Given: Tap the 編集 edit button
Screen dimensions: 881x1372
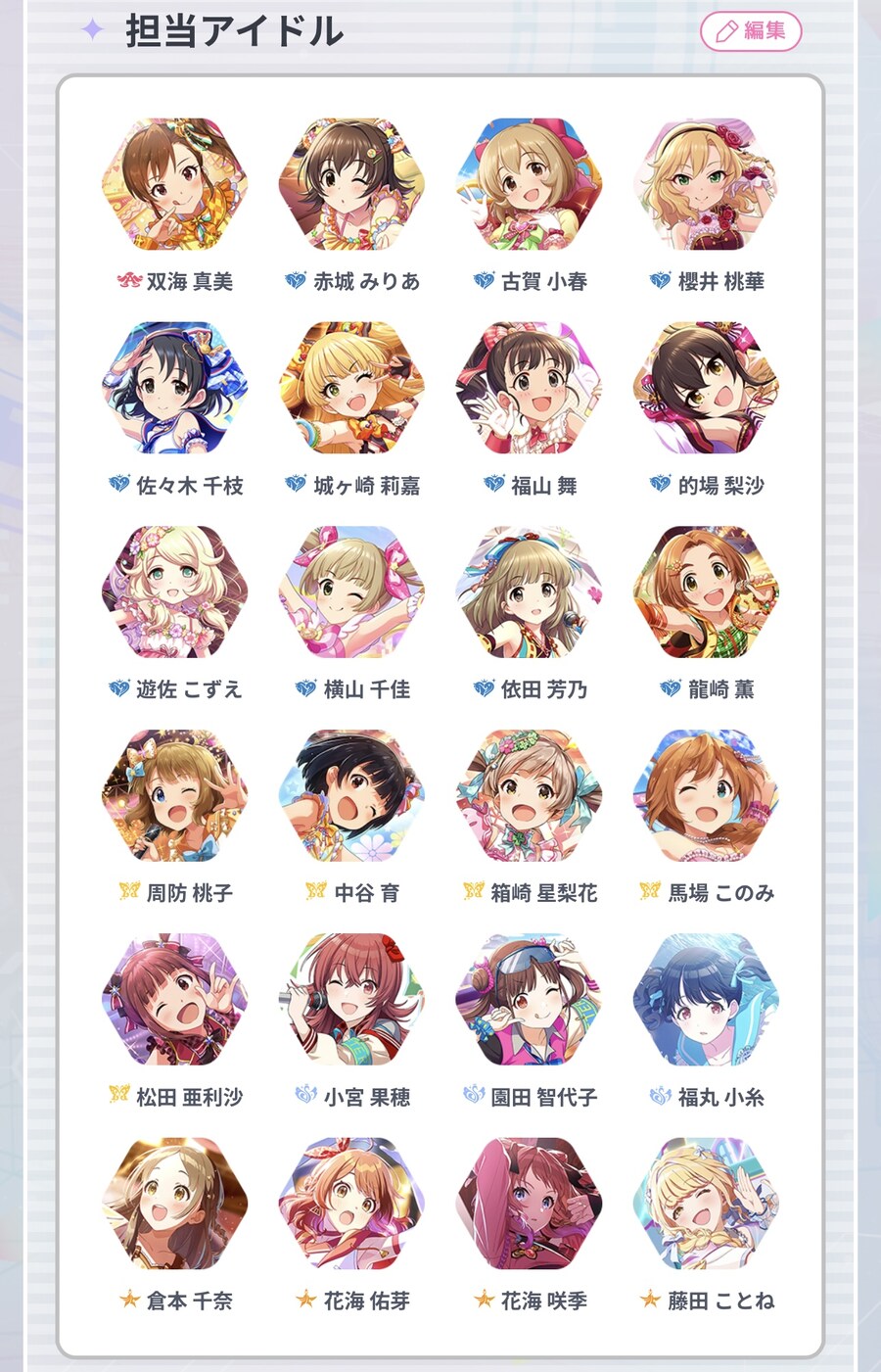Looking at the screenshot, I should [751, 31].
